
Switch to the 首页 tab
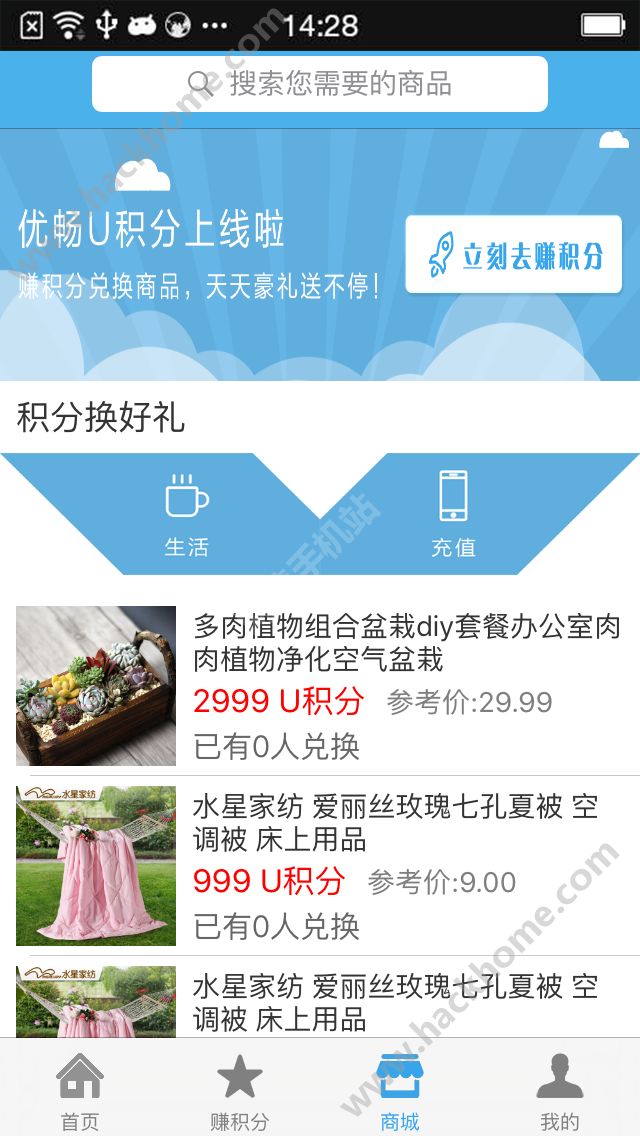tap(80, 1090)
